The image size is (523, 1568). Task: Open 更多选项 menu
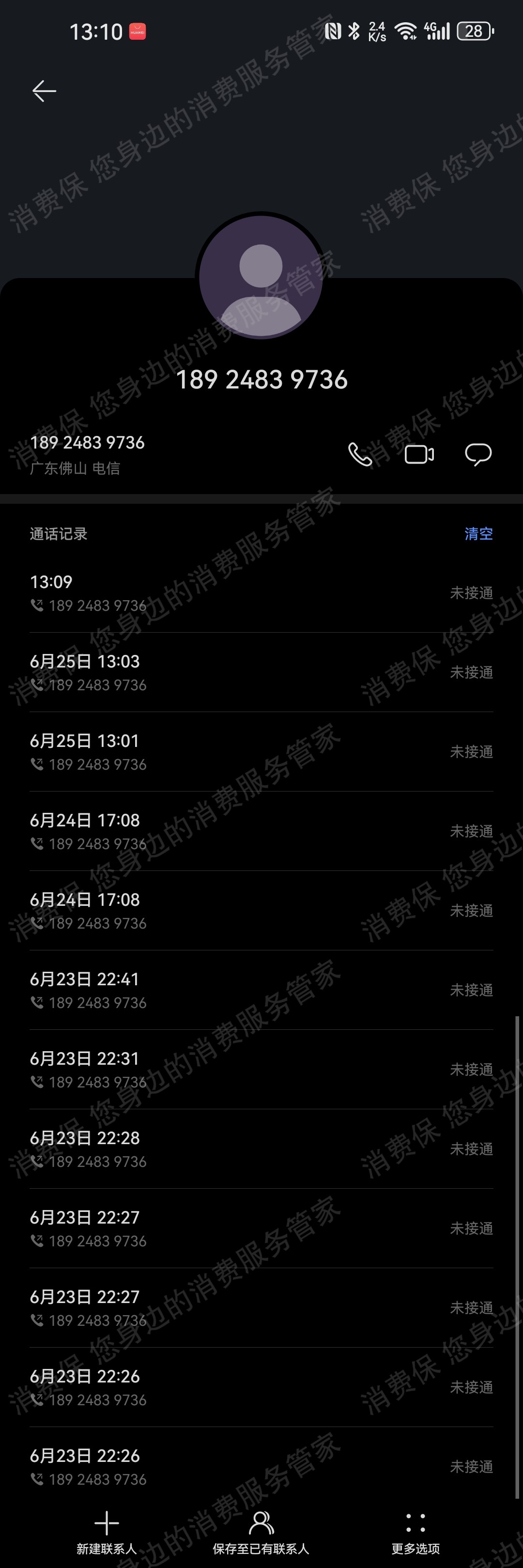(x=415, y=1532)
